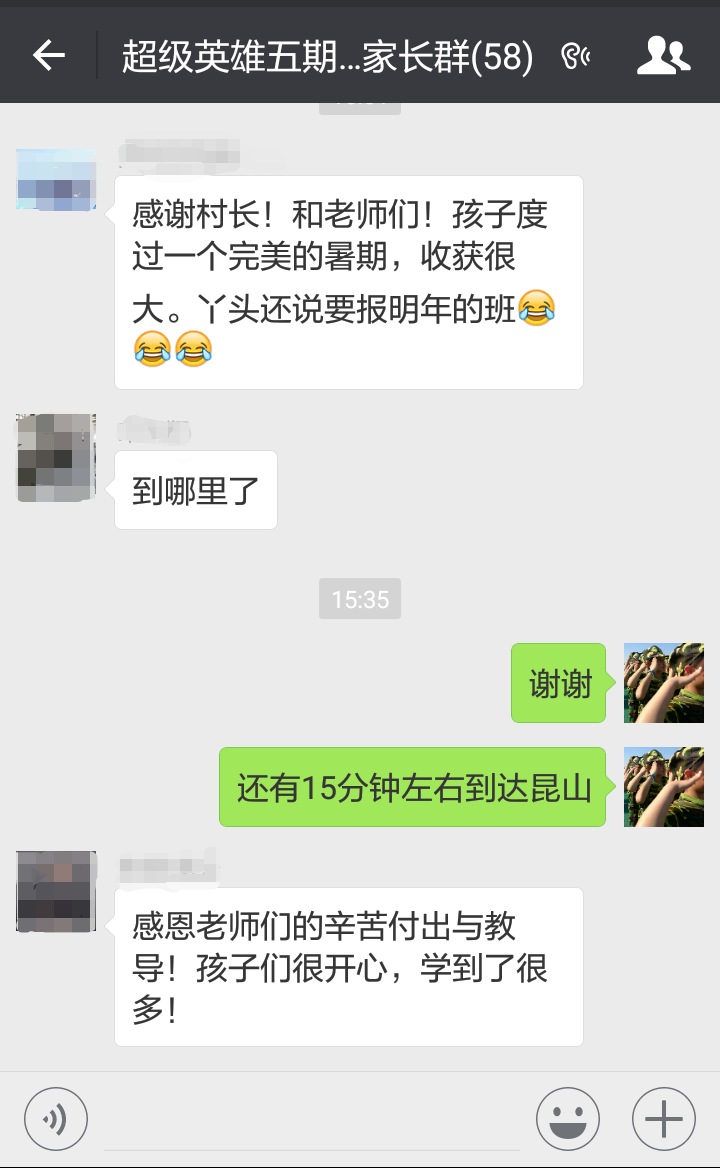Open own avatar beside 谢谢 message
Image resolution: width=720 pixels, height=1168 pixels.
click(663, 683)
